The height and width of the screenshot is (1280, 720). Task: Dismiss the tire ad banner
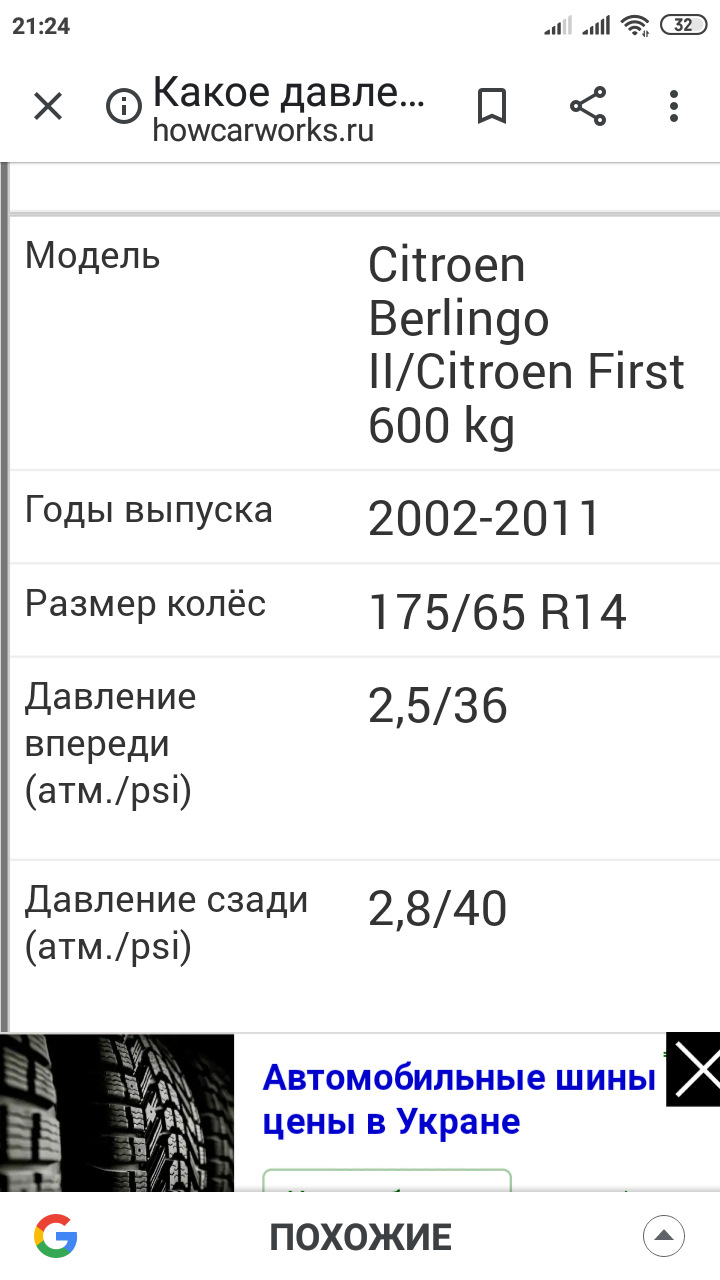point(694,1069)
